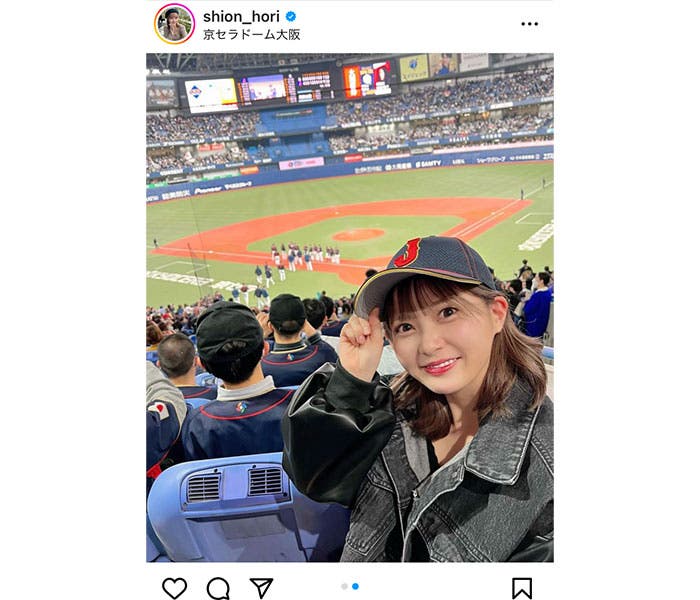
Task: Open shion_hori's profile picture
Action: click(174, 24)
